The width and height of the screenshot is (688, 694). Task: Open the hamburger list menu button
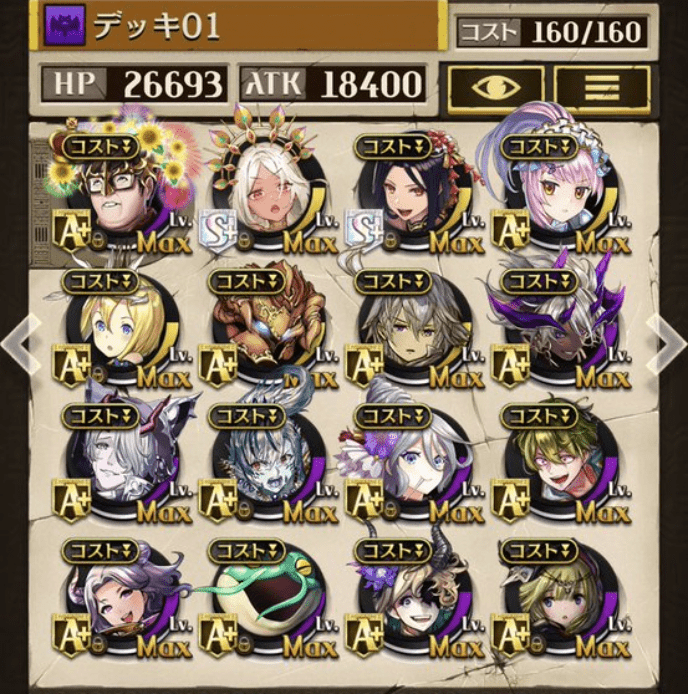[x=602, y=88]
